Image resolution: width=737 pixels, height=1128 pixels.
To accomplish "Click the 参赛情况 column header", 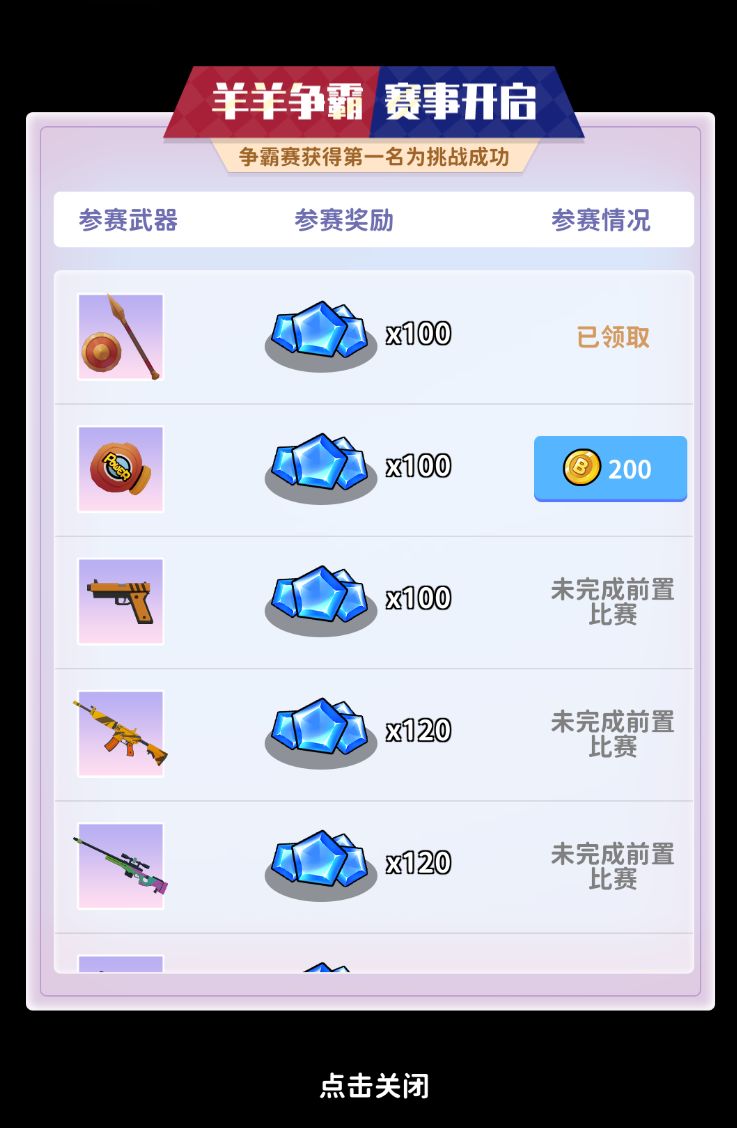I will click(602, 219).
